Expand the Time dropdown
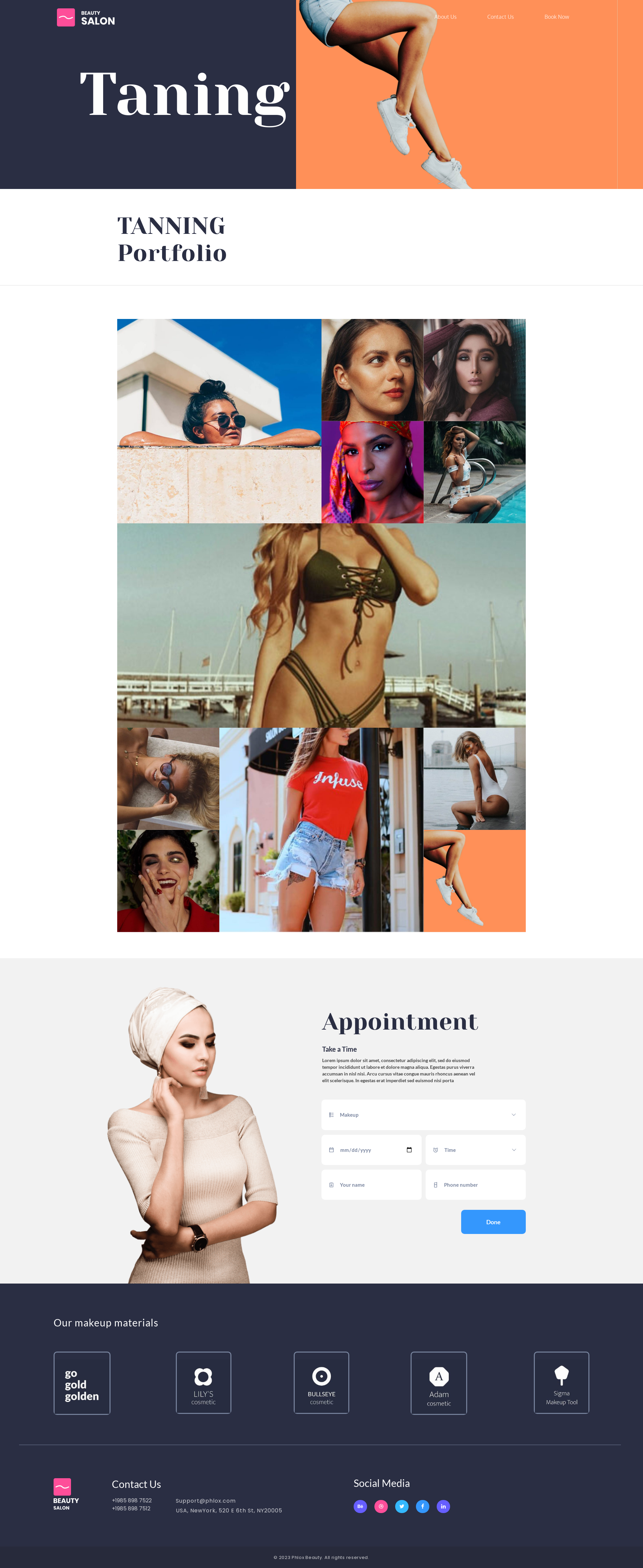This screenshot has height=1568, width=643. click(x=475, y=1150)
